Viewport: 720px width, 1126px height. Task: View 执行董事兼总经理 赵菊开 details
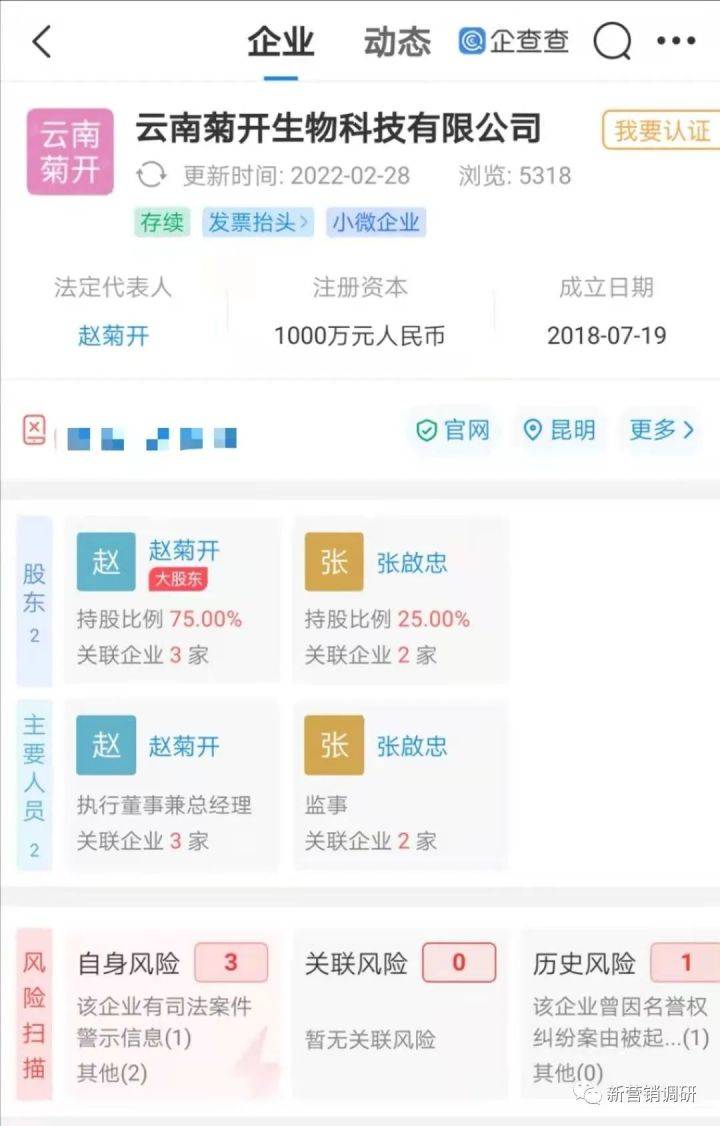(x=172, y=785)
